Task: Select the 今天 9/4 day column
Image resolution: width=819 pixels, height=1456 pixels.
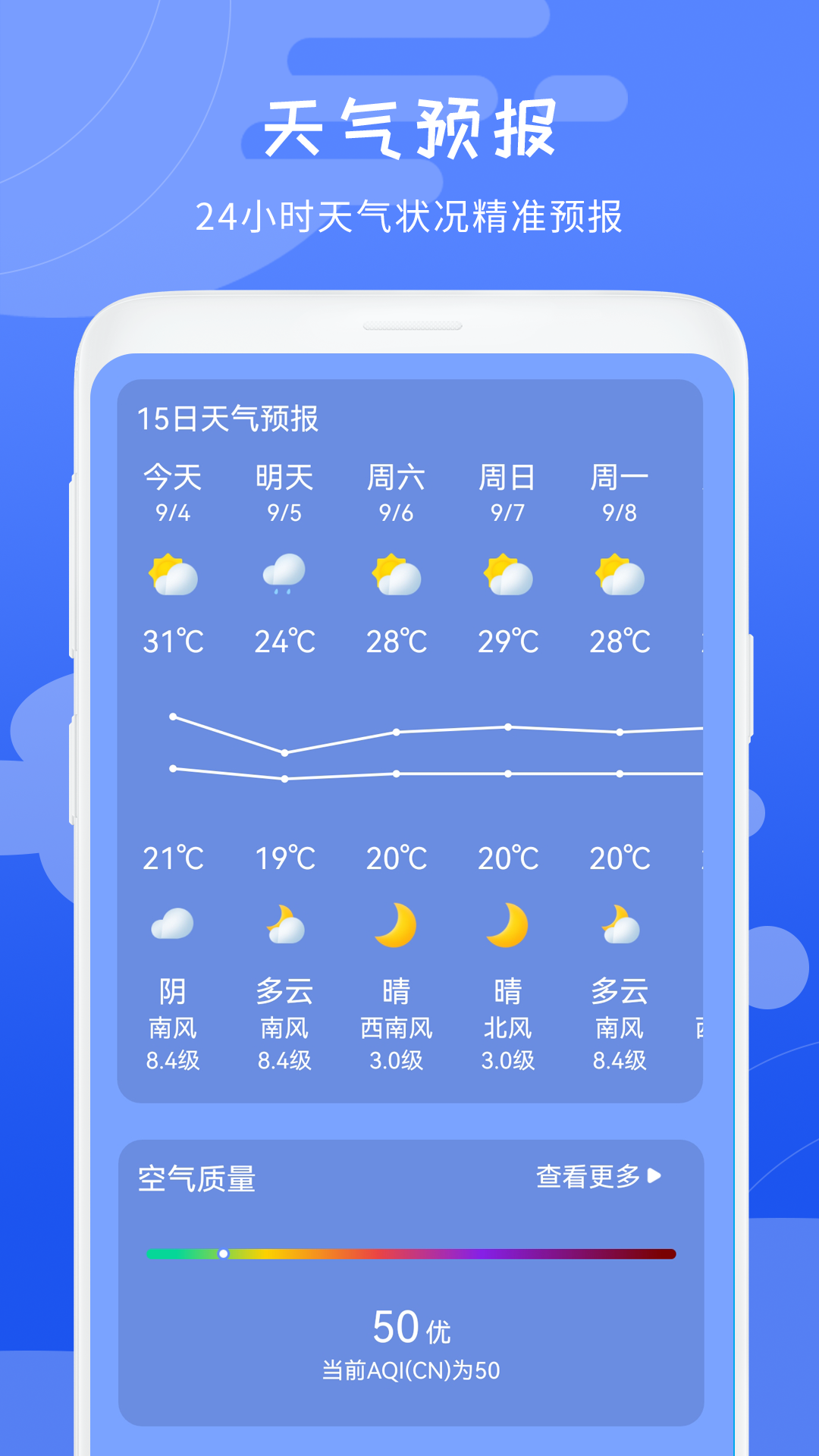Action: (x=173, y=491)
